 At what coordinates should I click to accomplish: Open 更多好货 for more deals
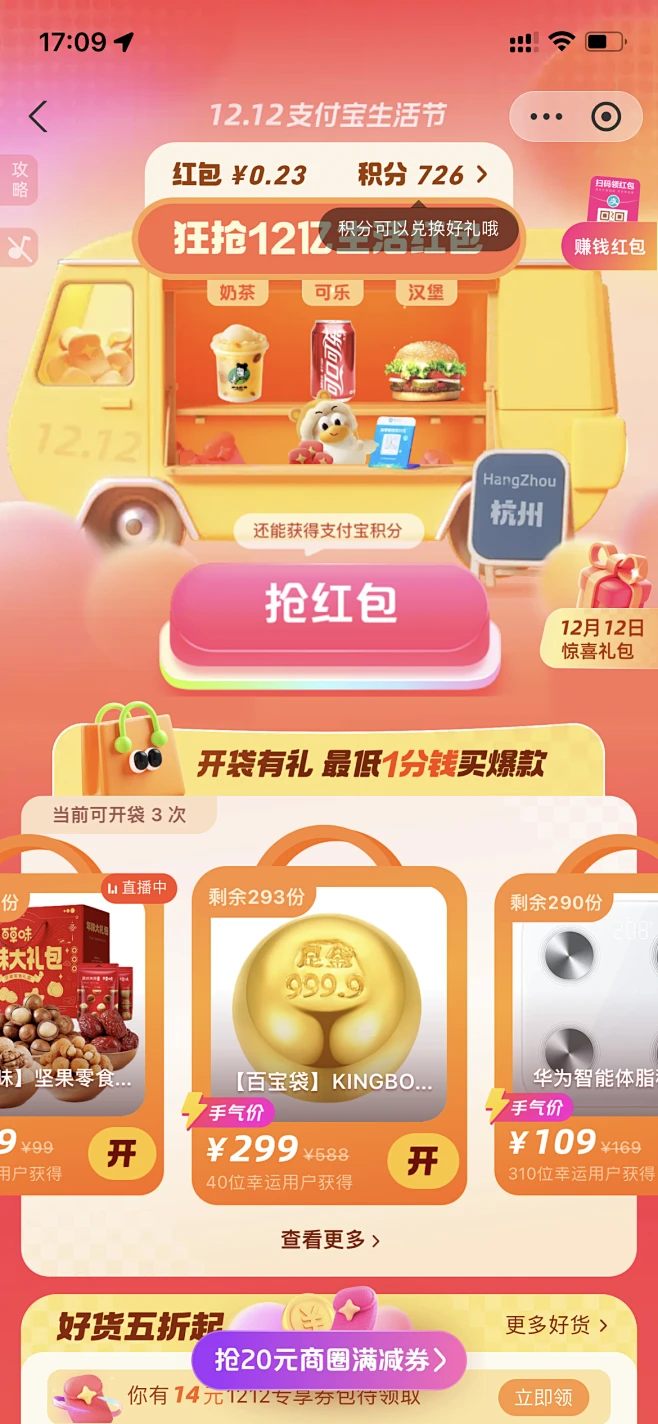(x=556, y=1325)
